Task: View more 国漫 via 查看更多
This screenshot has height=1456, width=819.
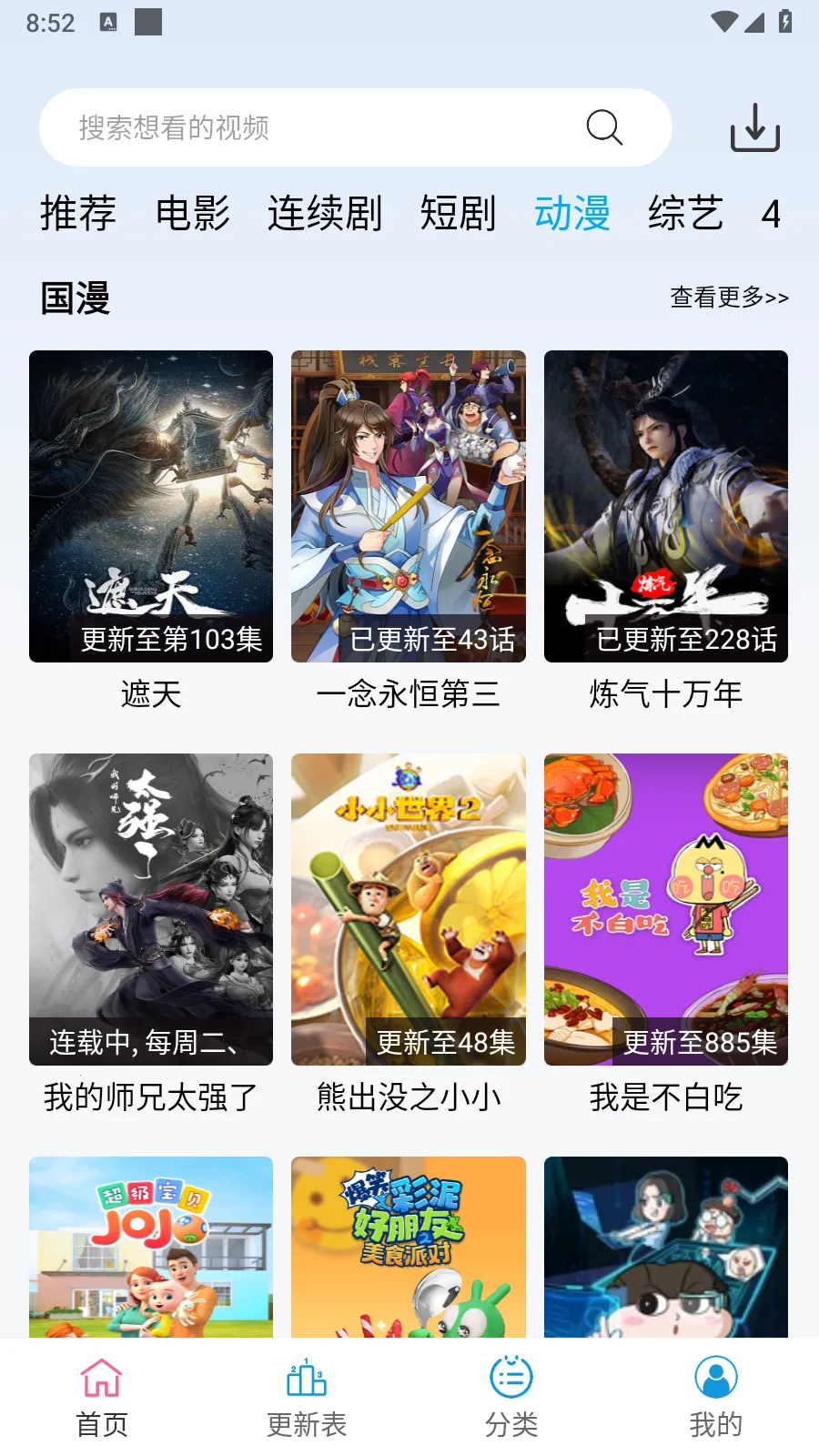Action: (729, 298)
